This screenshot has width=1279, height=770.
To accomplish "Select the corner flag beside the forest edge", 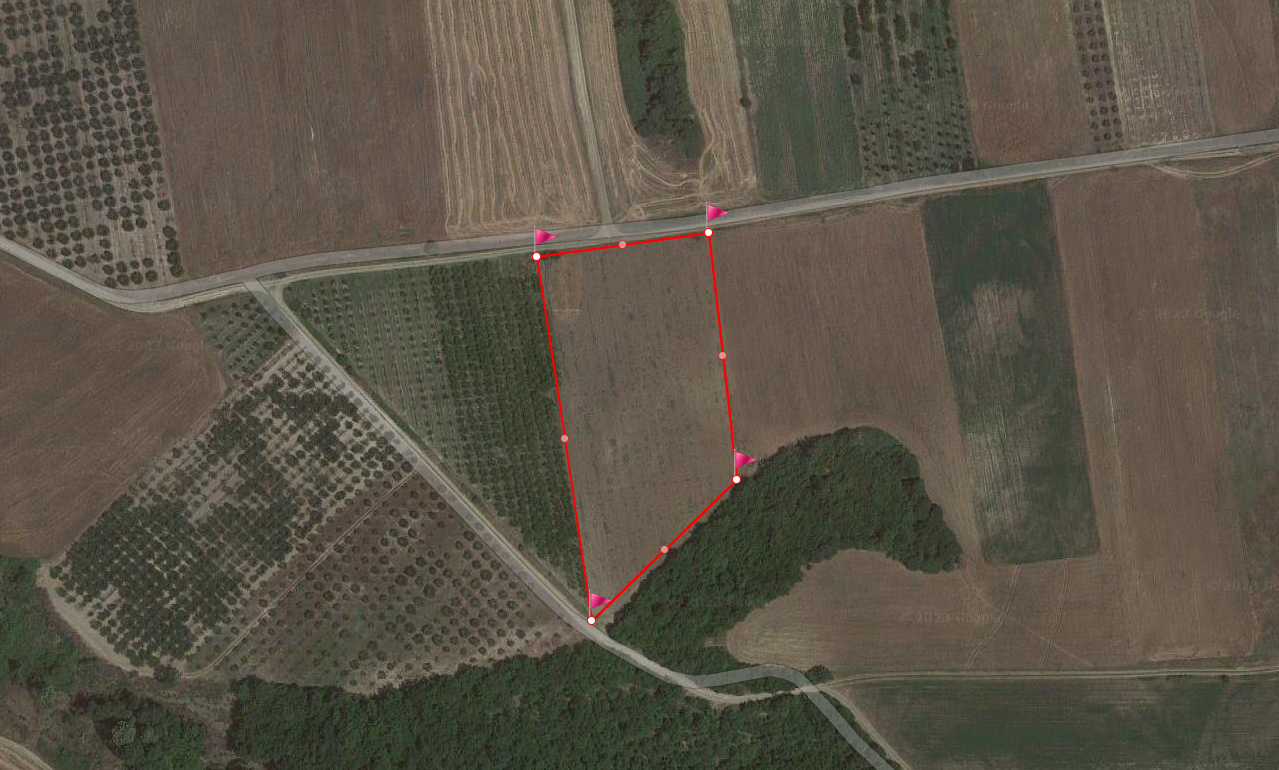I will 744,461.
